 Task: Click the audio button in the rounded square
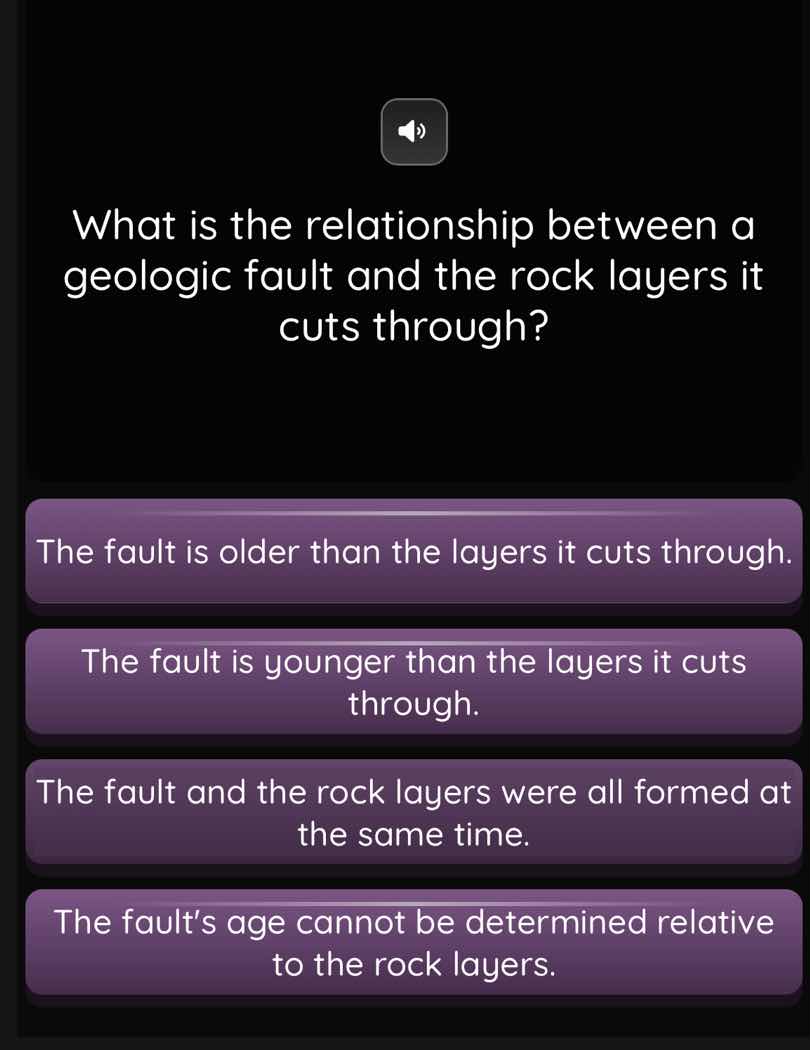coord(414,131)
